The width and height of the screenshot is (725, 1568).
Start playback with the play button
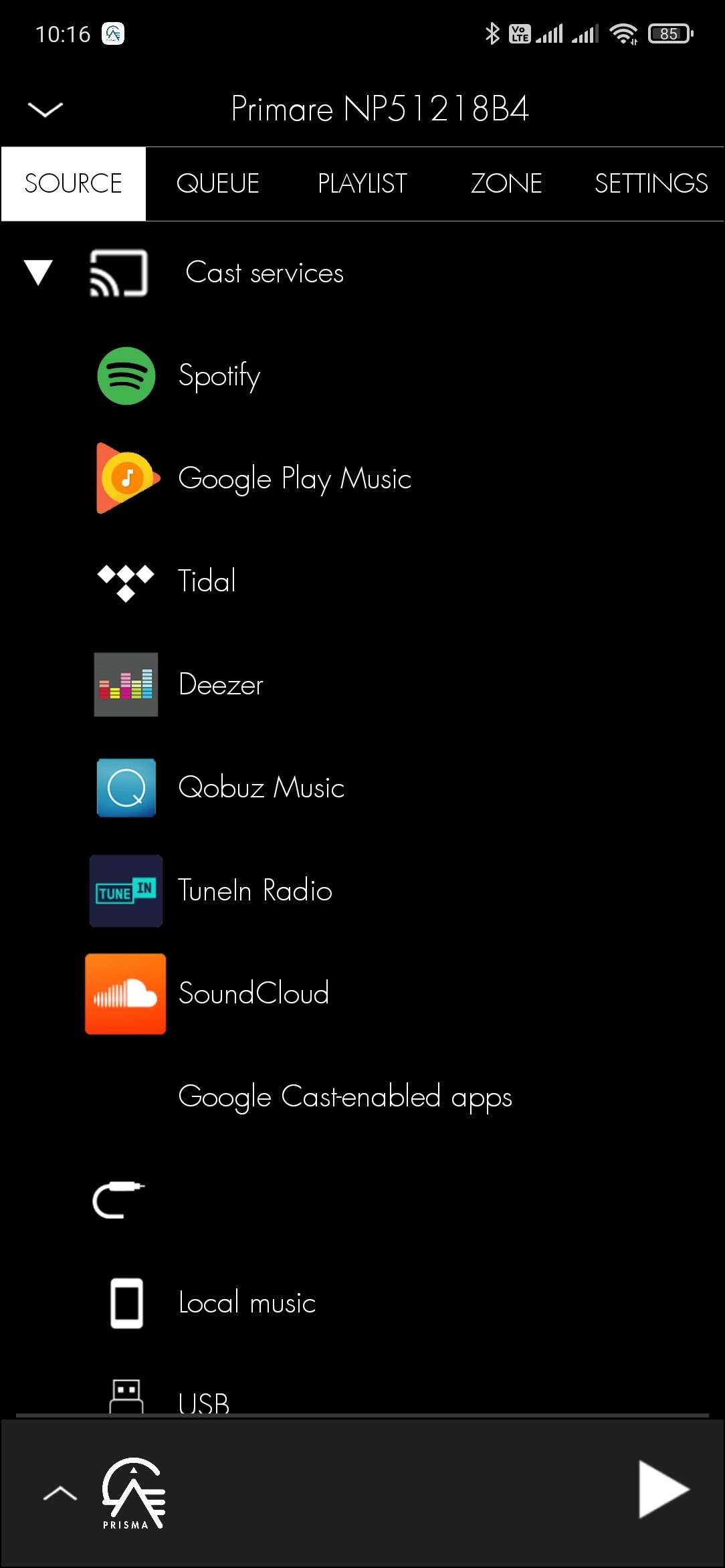point(662,1490)
